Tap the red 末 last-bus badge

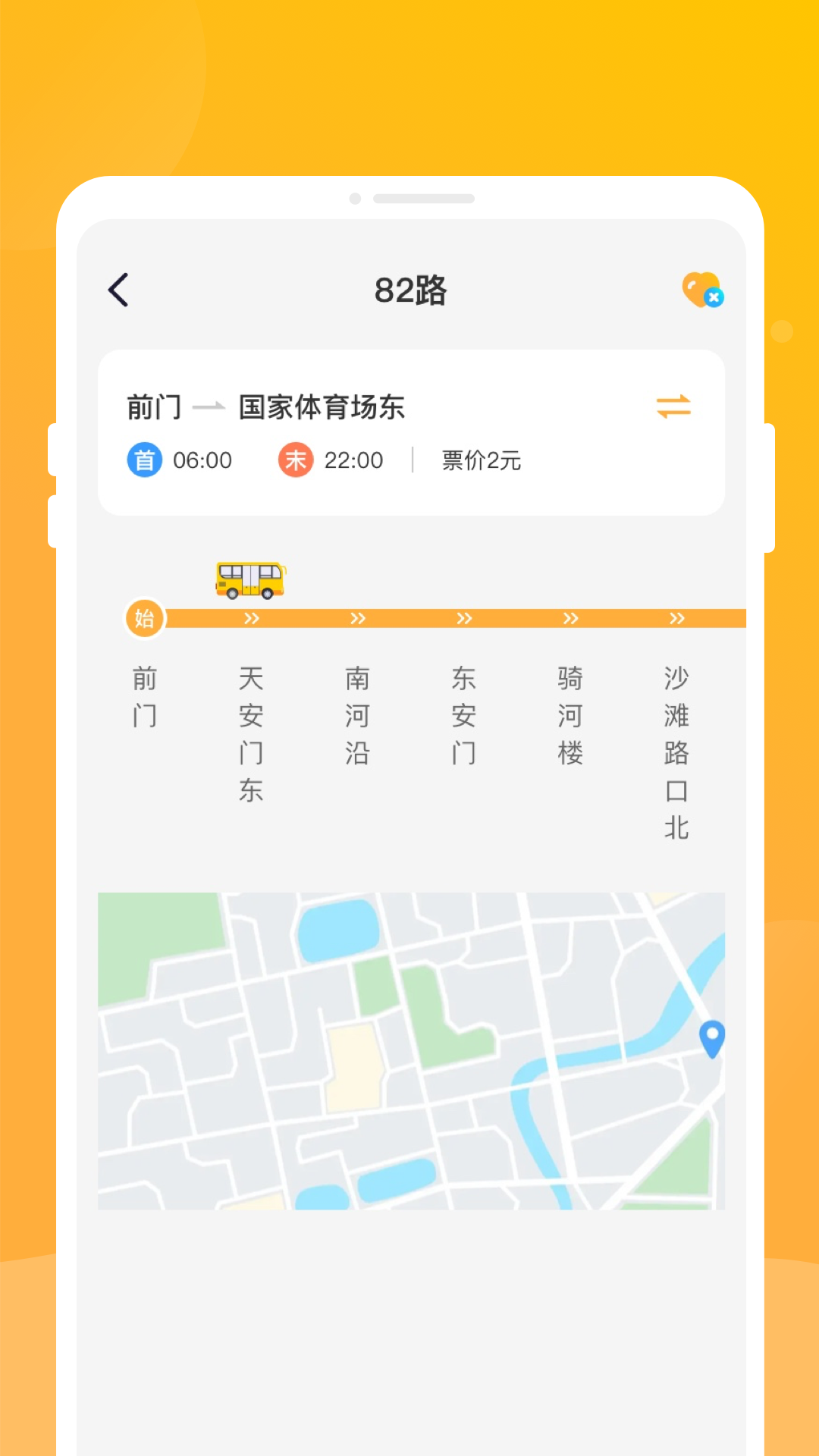(x=296, y=460)
